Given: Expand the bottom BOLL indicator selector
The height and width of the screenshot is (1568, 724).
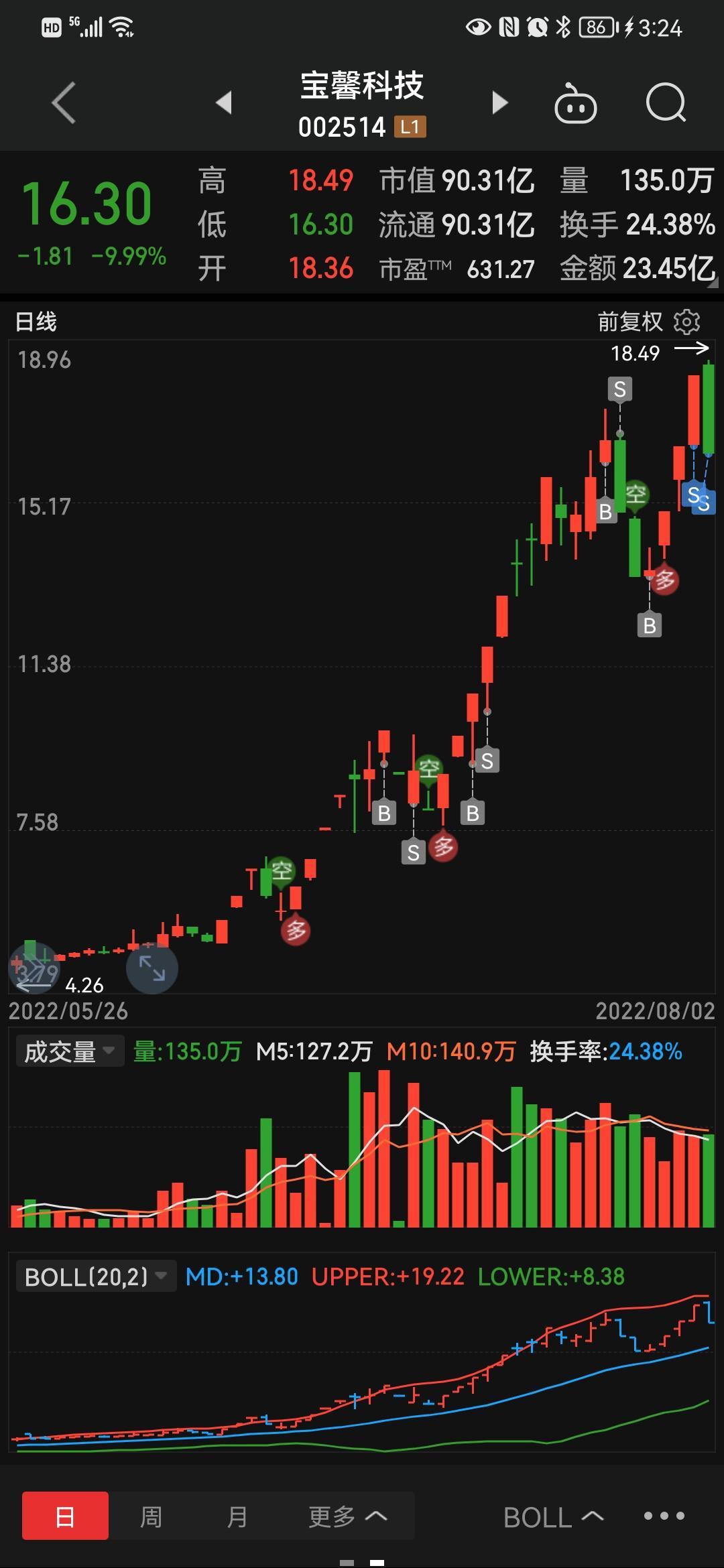Looking at the screenshot, I should click(x=554, y=1517).
